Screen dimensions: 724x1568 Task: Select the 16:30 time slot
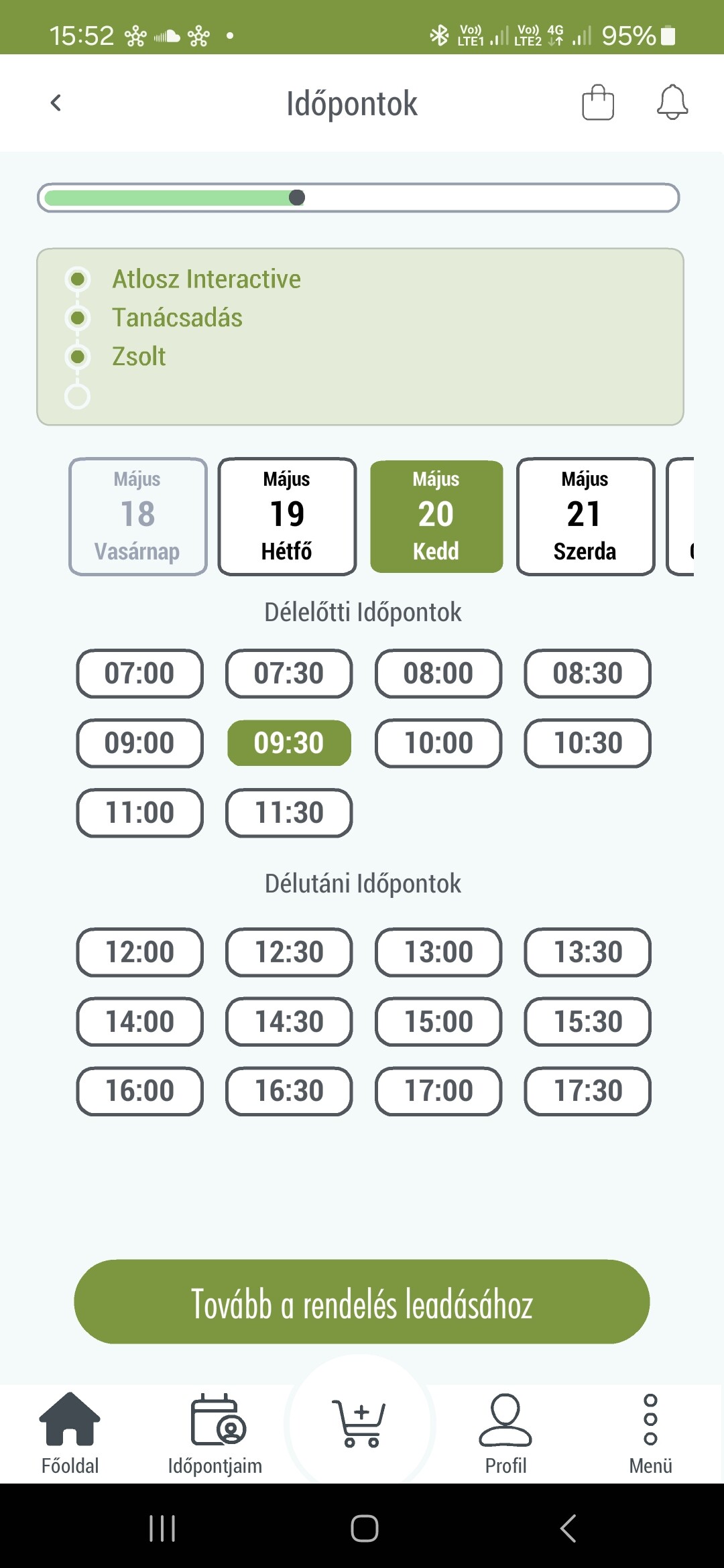coord(289,1091)
